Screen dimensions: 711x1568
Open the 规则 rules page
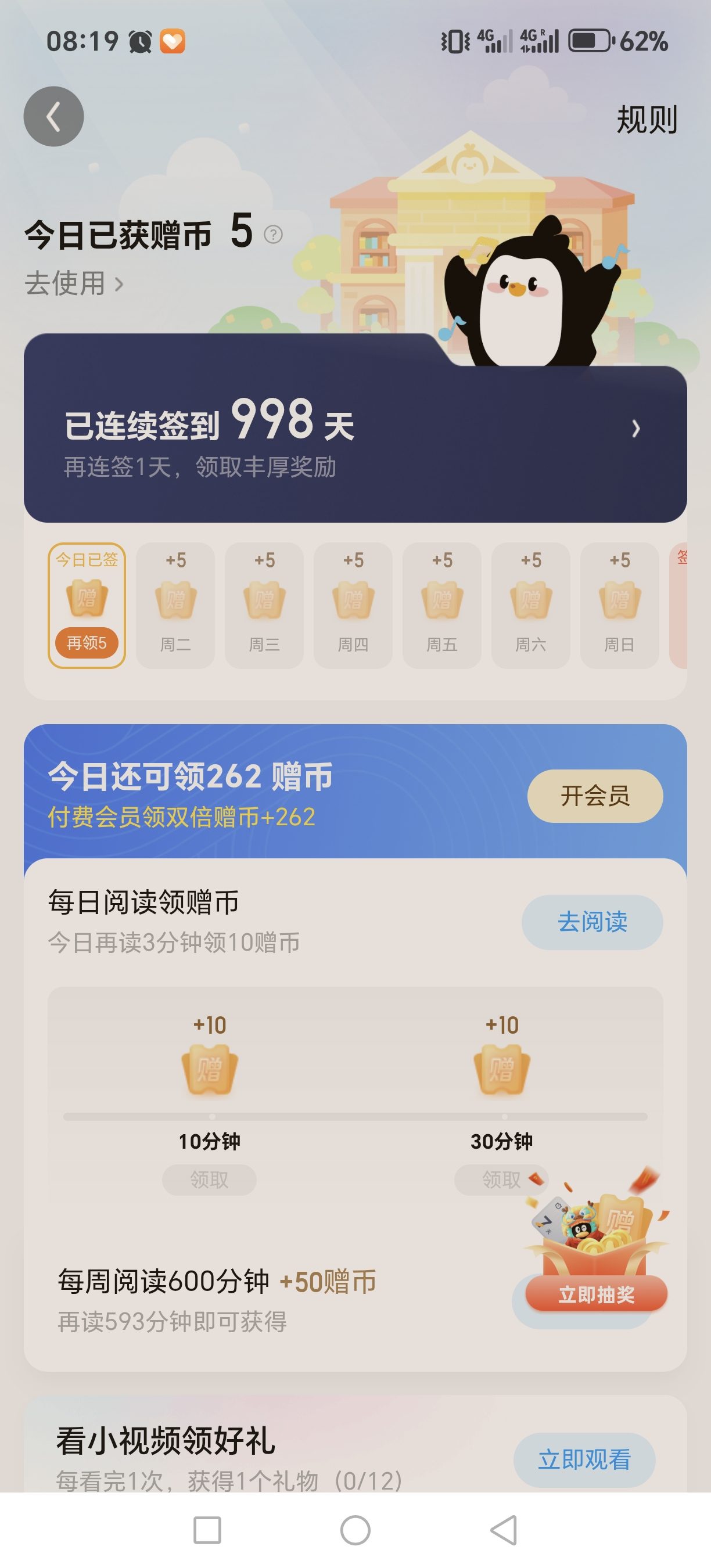(647, 119)
